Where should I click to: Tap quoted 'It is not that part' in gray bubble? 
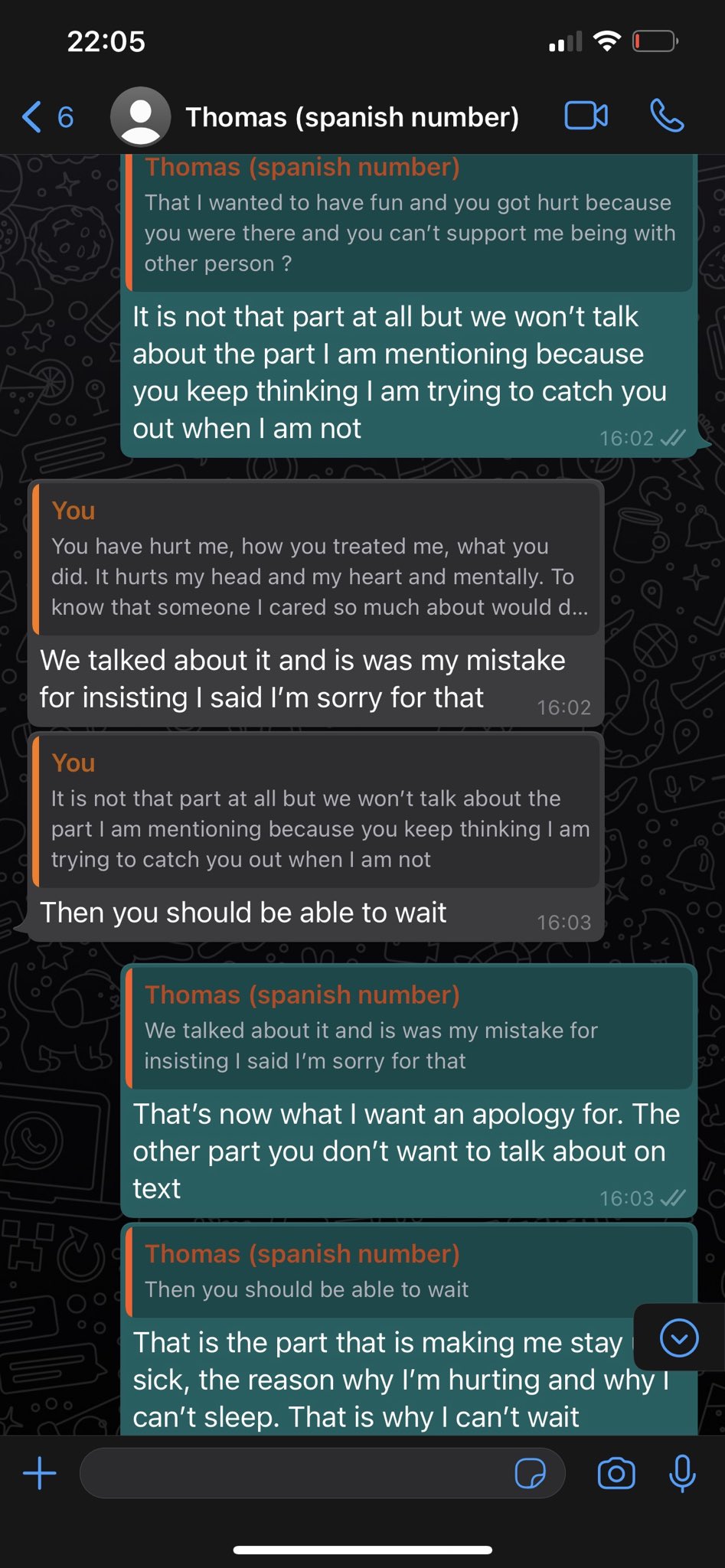pos(315,812)
